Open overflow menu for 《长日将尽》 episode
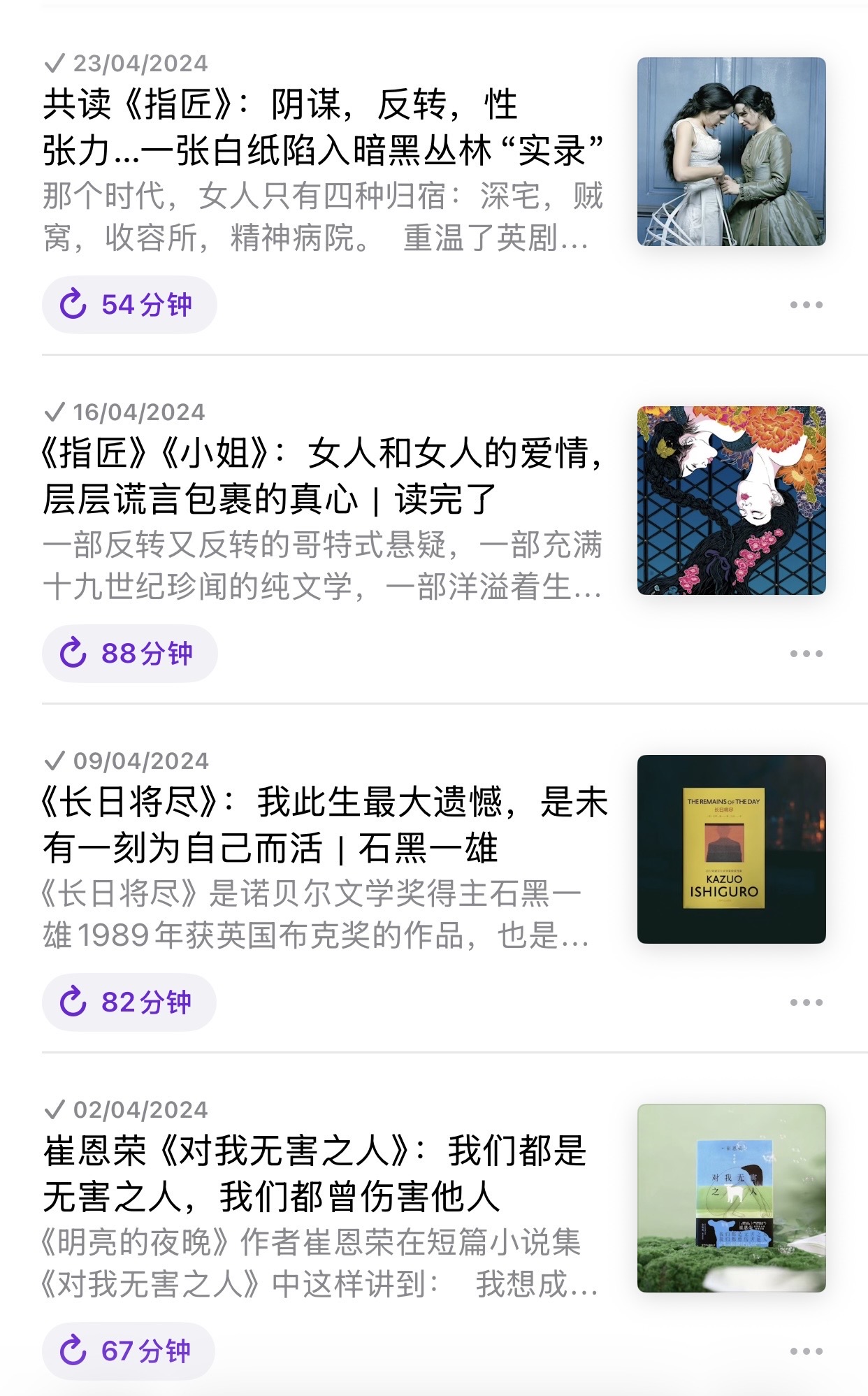 tap(806, 1002)
